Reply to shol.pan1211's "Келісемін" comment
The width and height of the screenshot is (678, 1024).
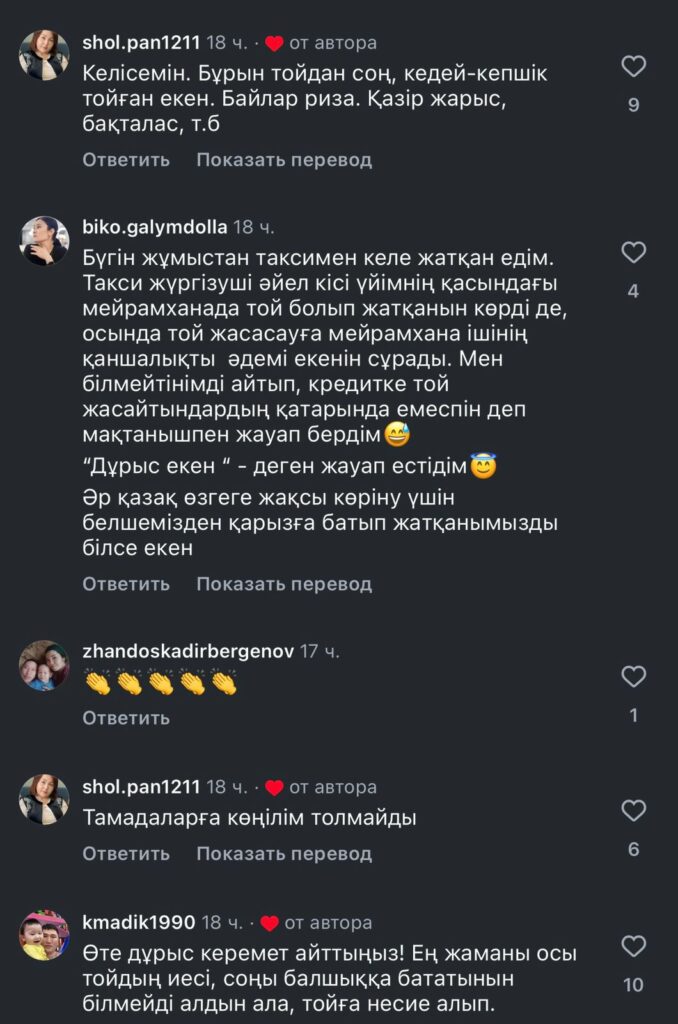tap(126, 160)
